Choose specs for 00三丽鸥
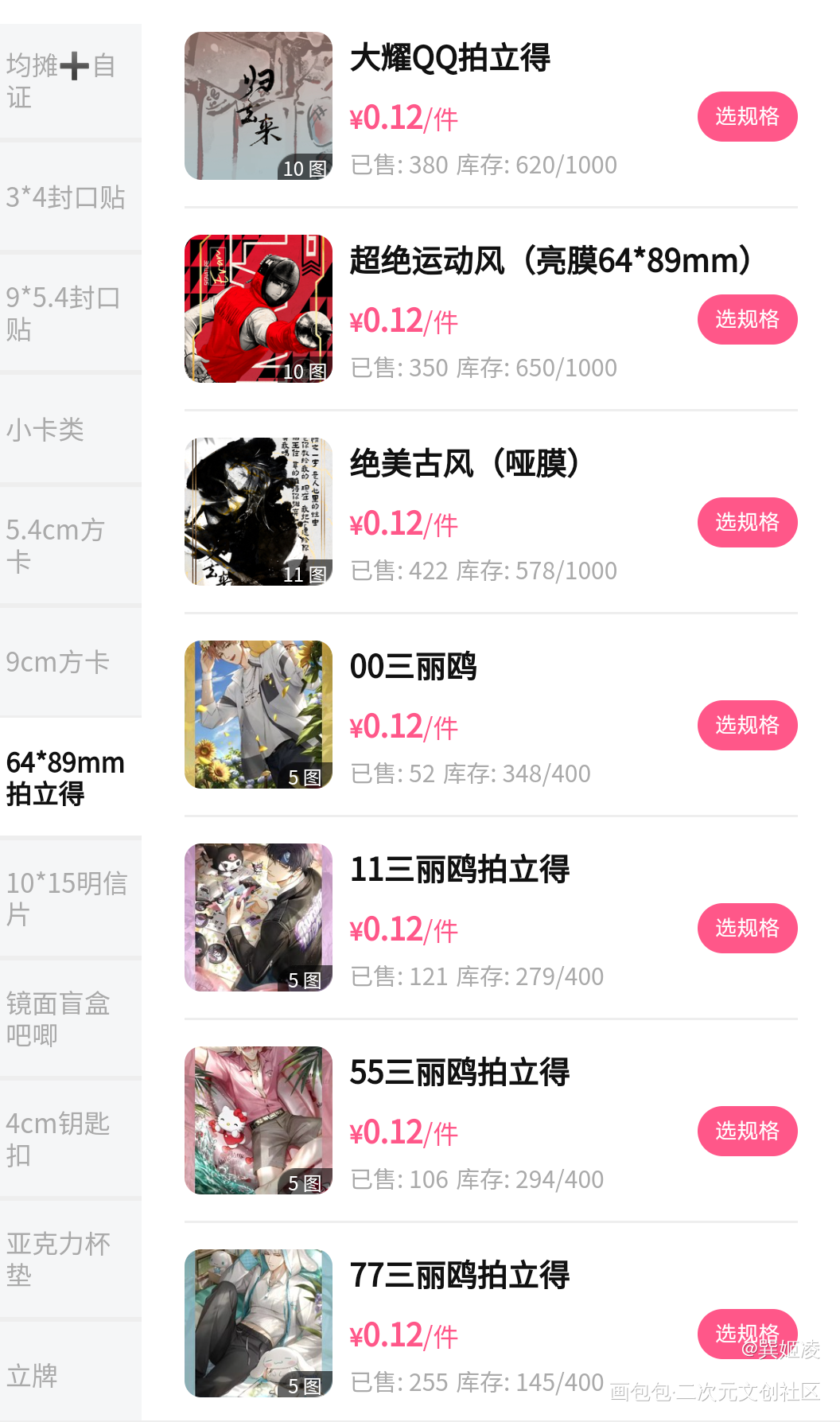The width and height of the screenshot is (840, 1422). 746,726
